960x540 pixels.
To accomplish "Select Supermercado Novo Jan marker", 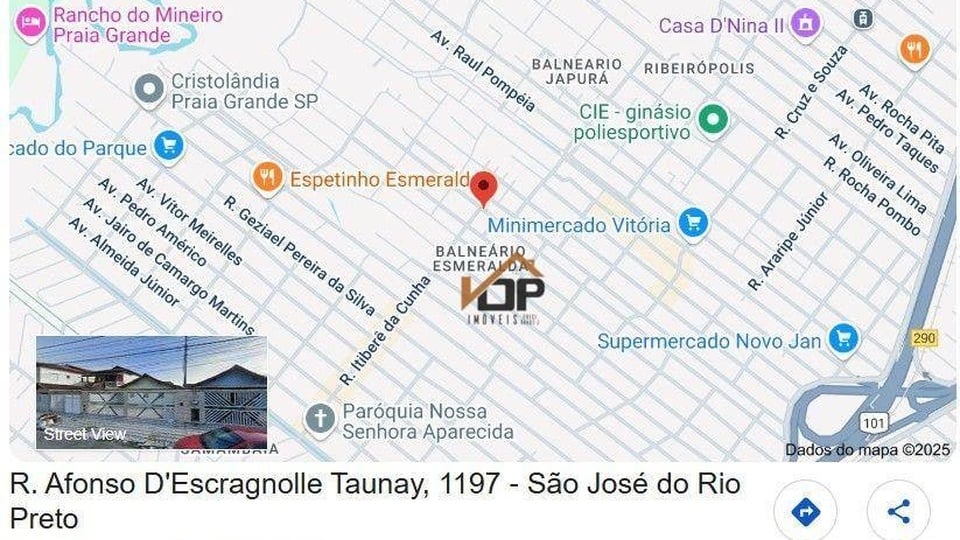I will pyautogui.click(x=843, y=340).
